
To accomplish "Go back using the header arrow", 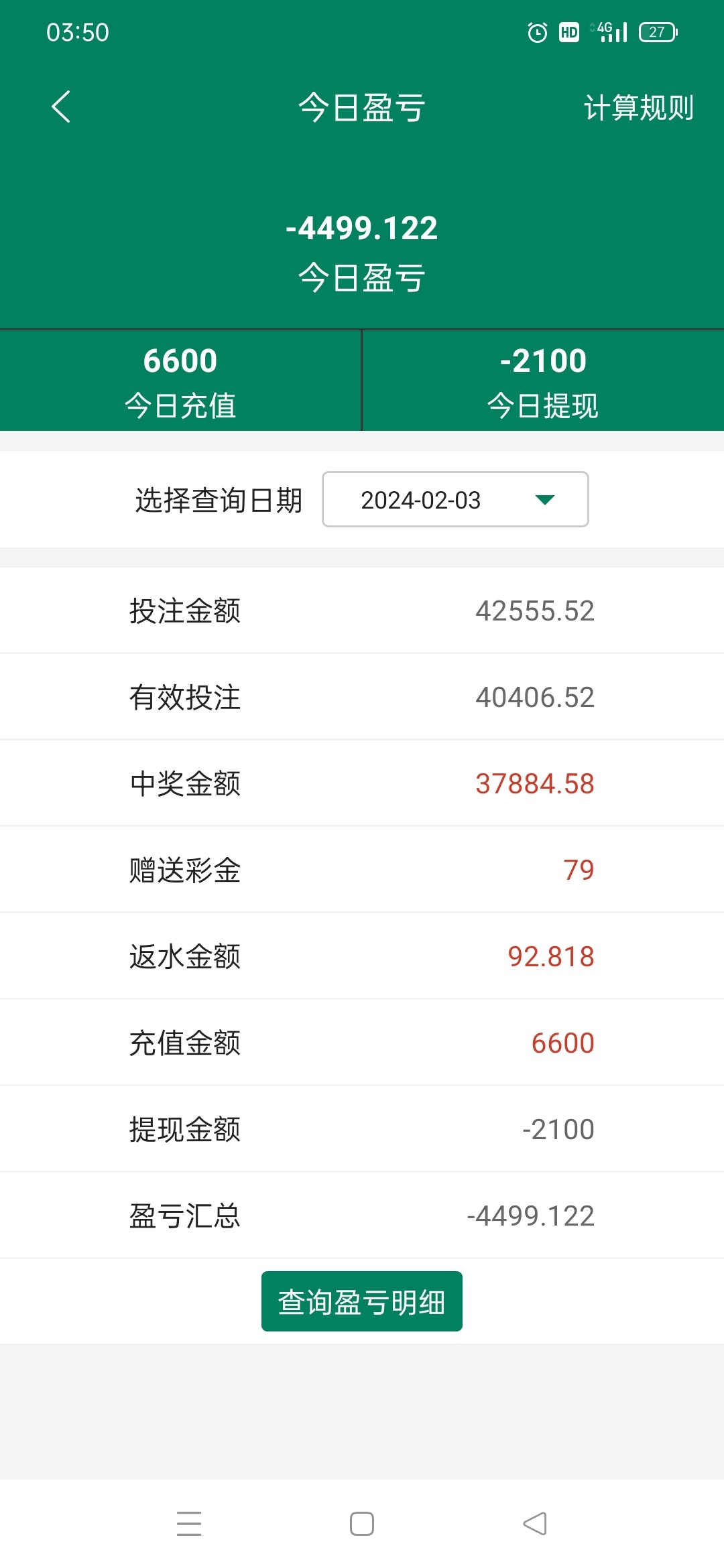I will [x=61, y=107].
